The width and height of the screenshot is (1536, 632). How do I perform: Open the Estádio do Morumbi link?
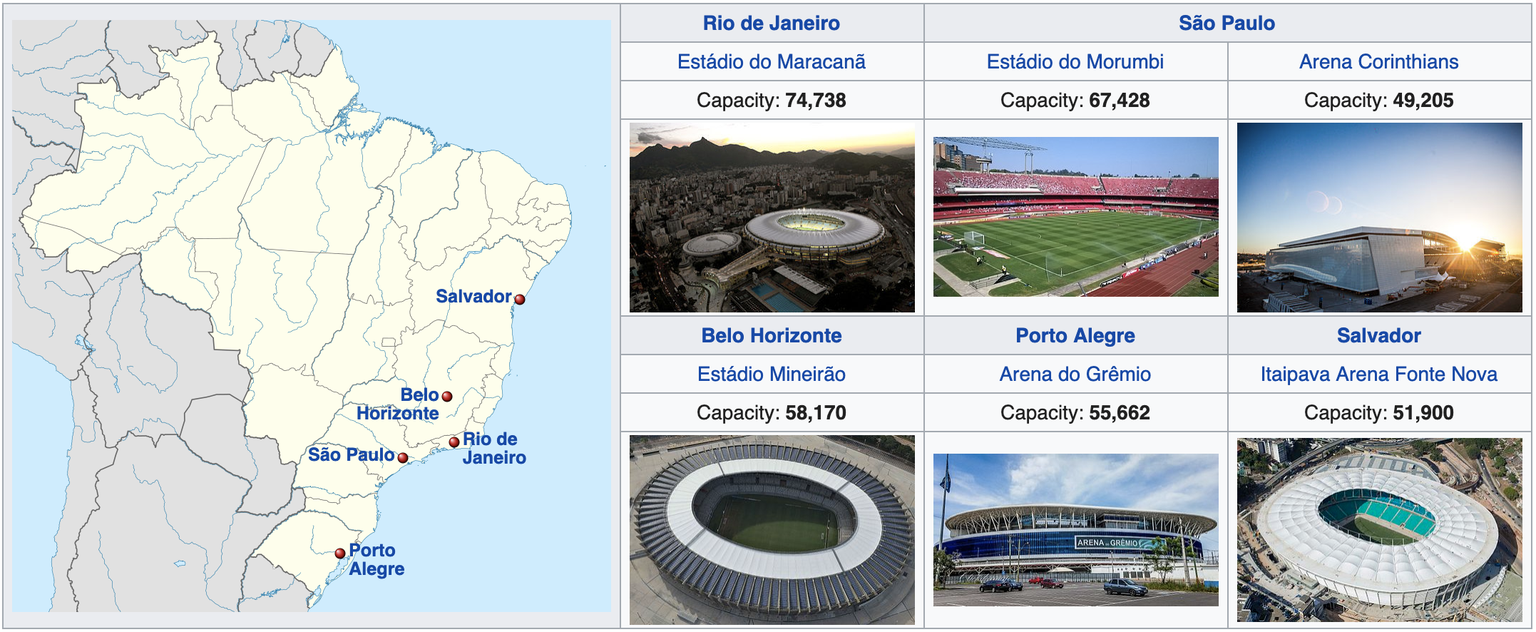1075,62
